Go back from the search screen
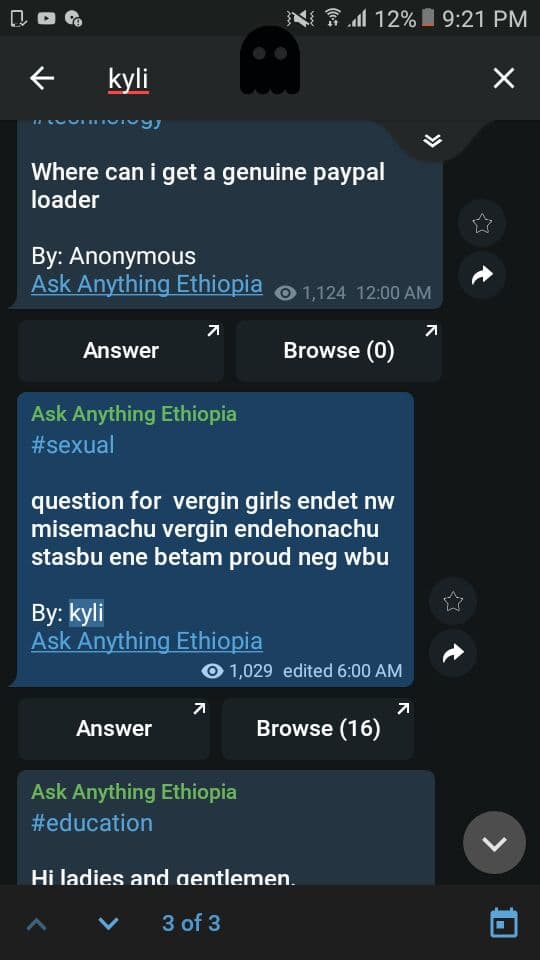The width and height of the screenshot is (540, 960). point(42,78)
